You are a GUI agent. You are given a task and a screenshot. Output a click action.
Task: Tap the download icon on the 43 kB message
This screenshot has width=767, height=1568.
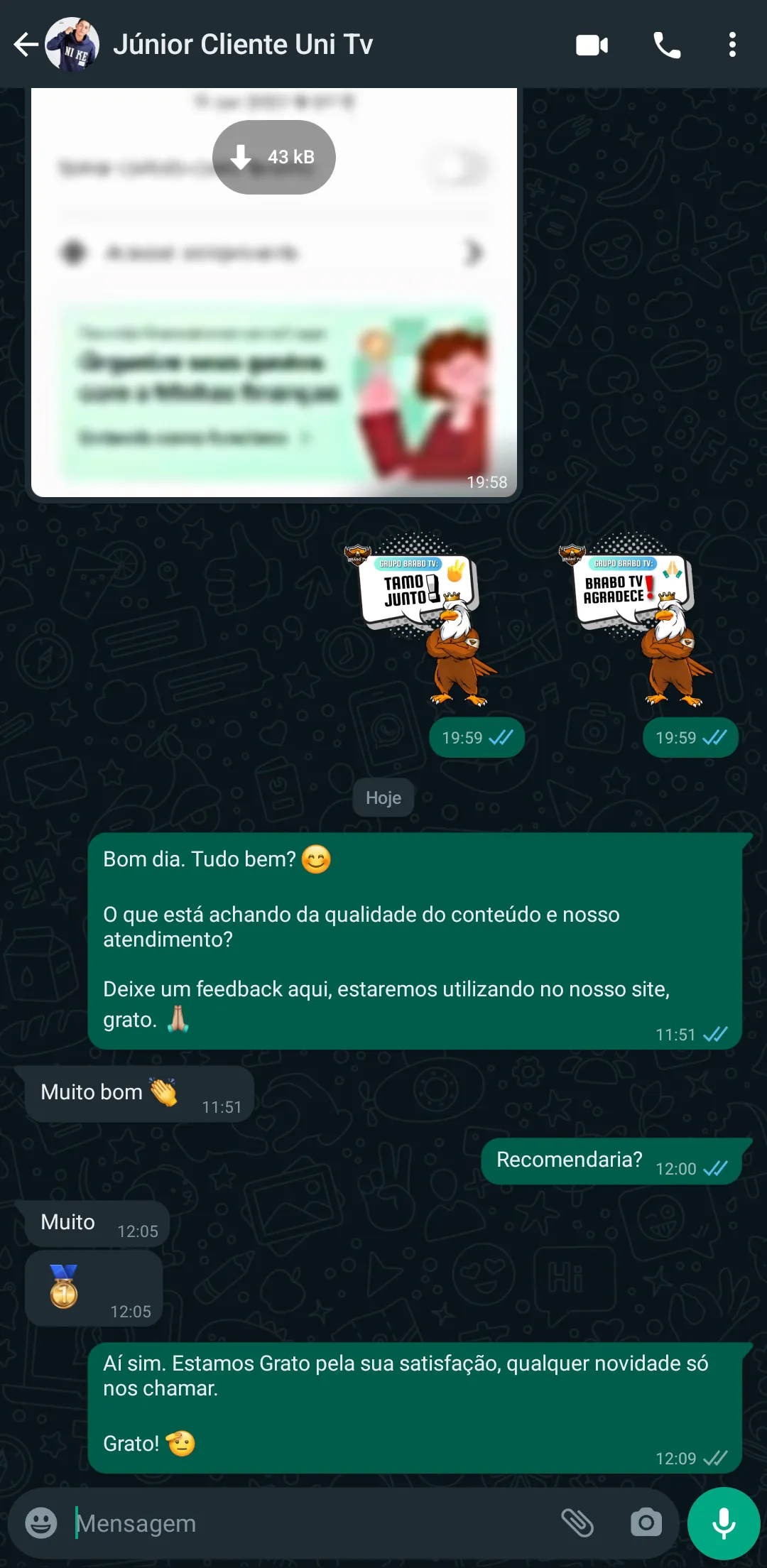click(241, 157)
